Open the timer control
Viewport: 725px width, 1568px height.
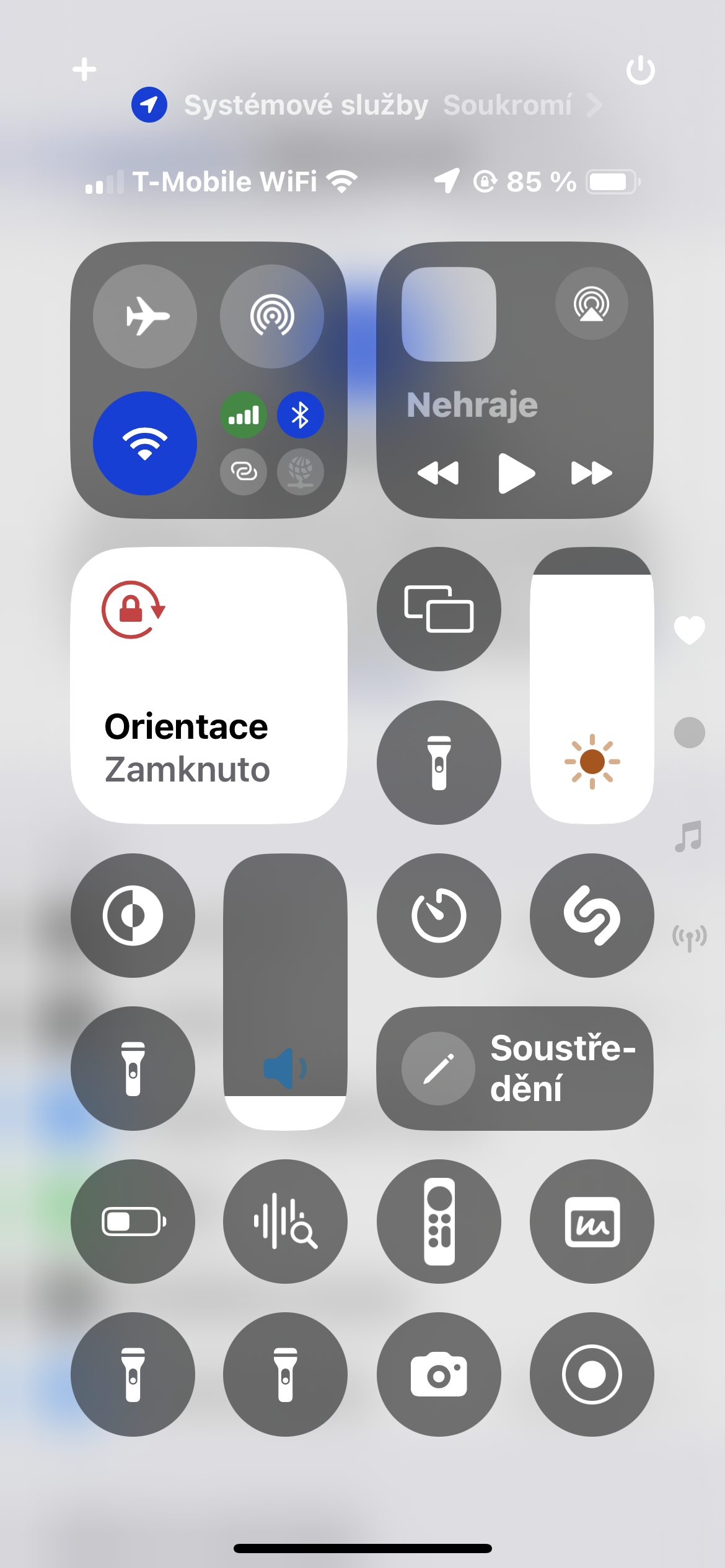coord(439,915)
